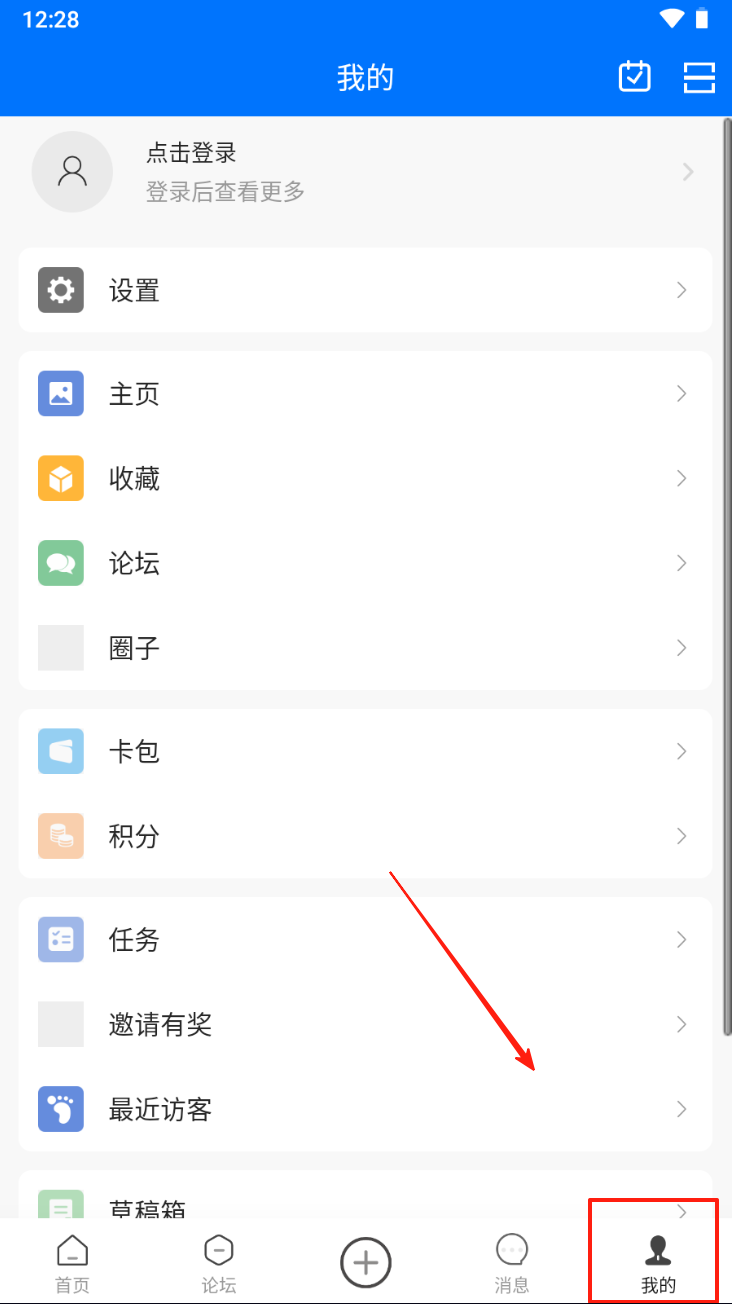Switch to the 论坛 bottom tab
The image size is (732, 1304).
pyautogui.click(x=219, y=1263)
